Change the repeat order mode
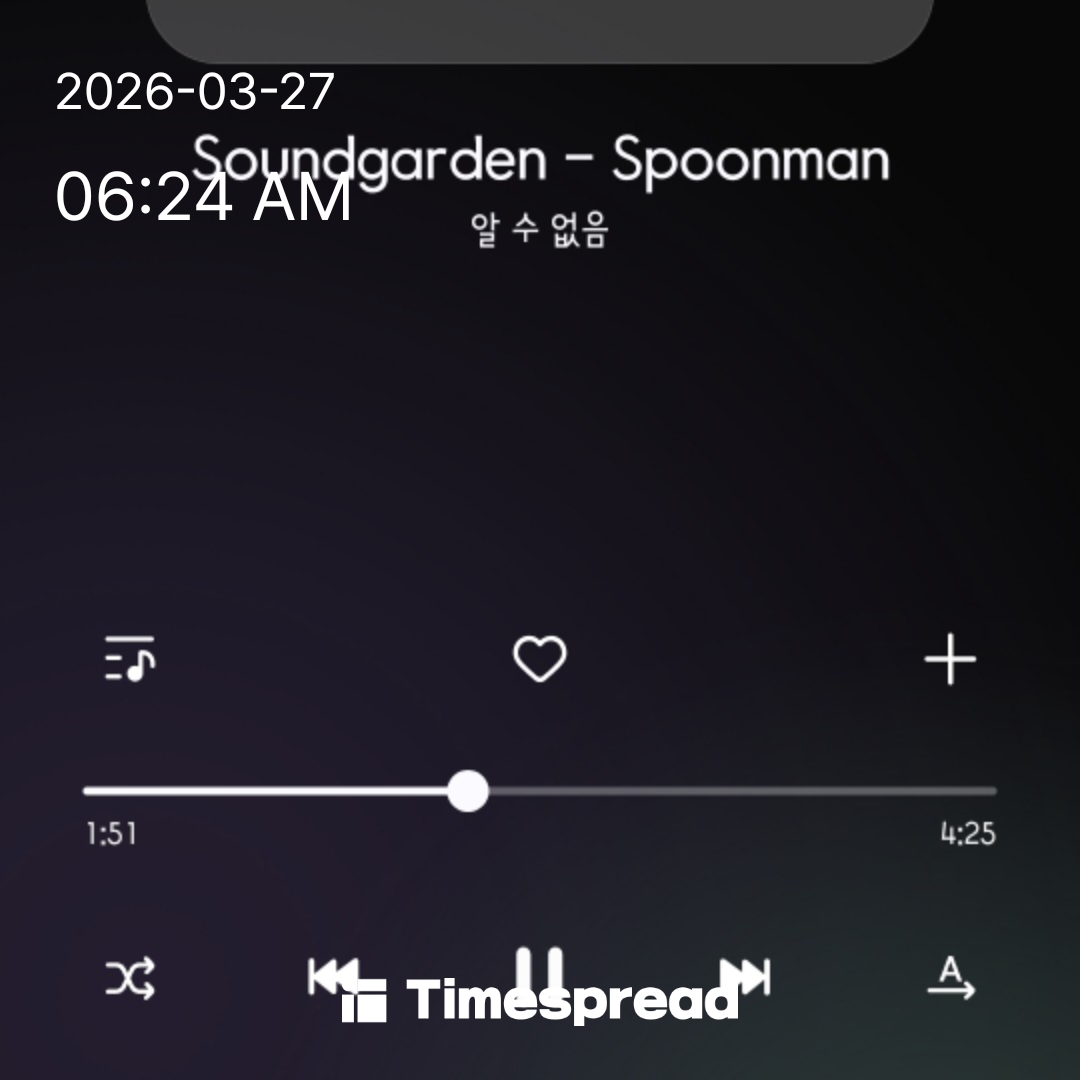1080x1080 pixels. [950, 978]
